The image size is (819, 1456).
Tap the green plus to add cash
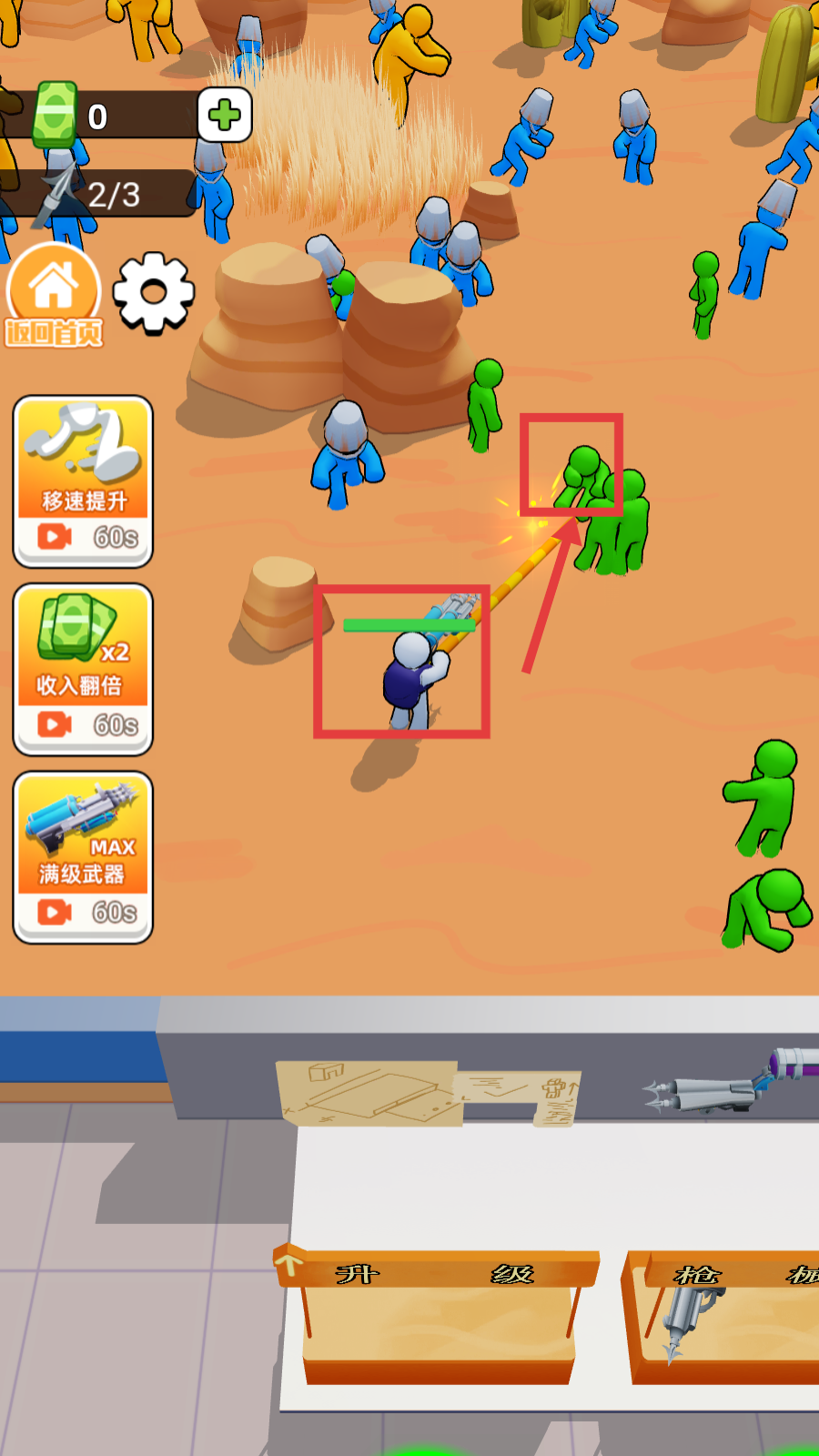pyautogui.click(x=224, y=116)
